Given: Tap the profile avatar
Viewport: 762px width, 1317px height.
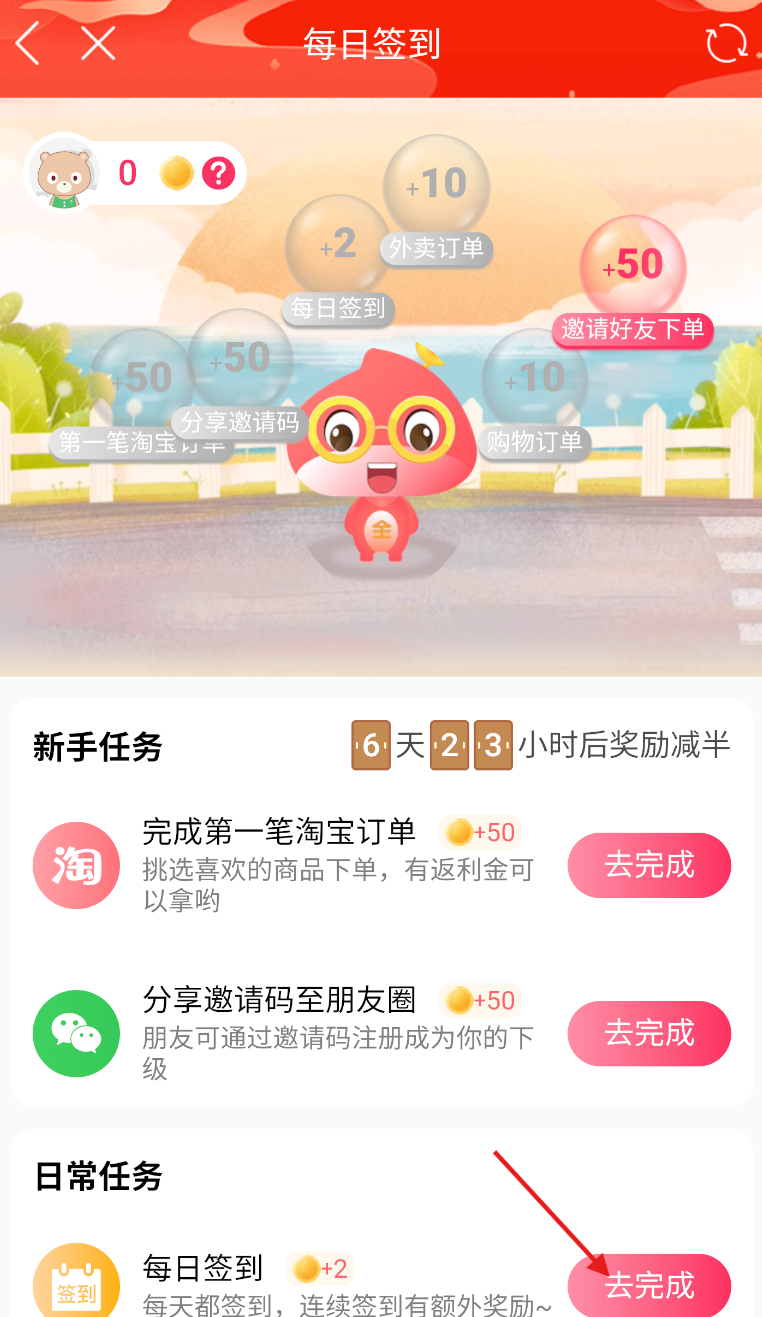Looking at the screenshot, I should (x=63, y=174).
